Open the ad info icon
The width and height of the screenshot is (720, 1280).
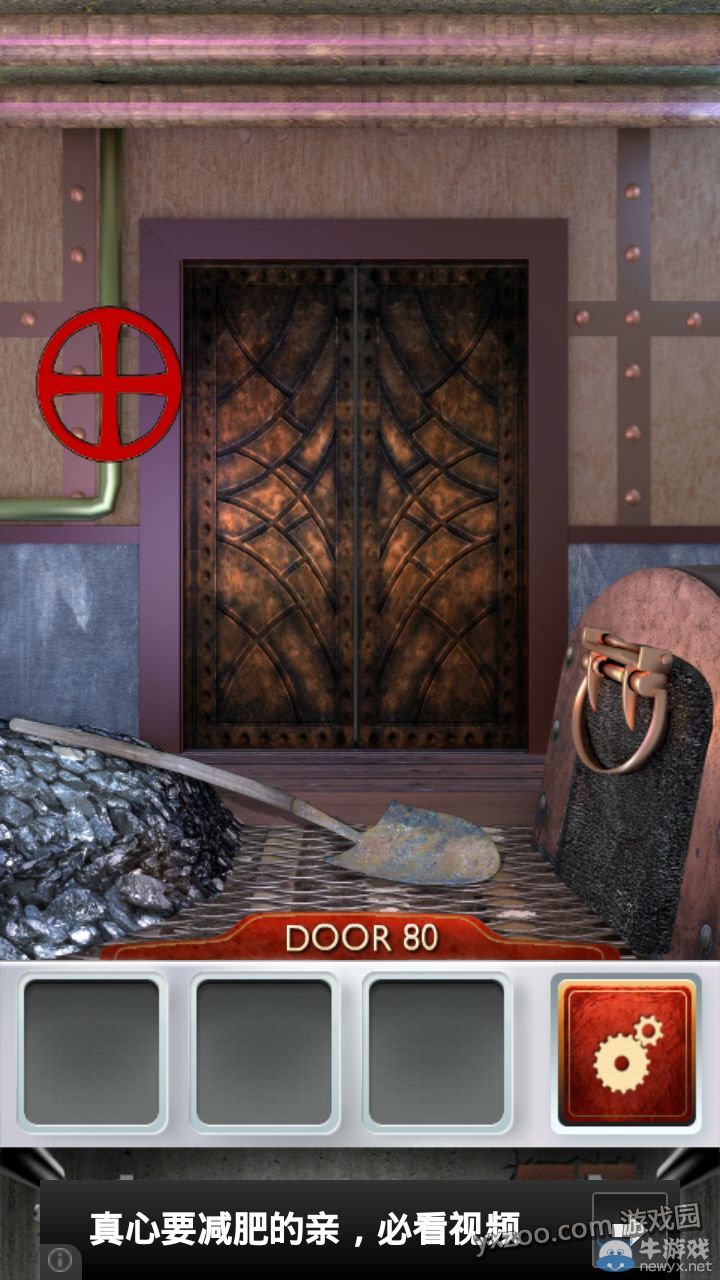tap(61, 1260)
